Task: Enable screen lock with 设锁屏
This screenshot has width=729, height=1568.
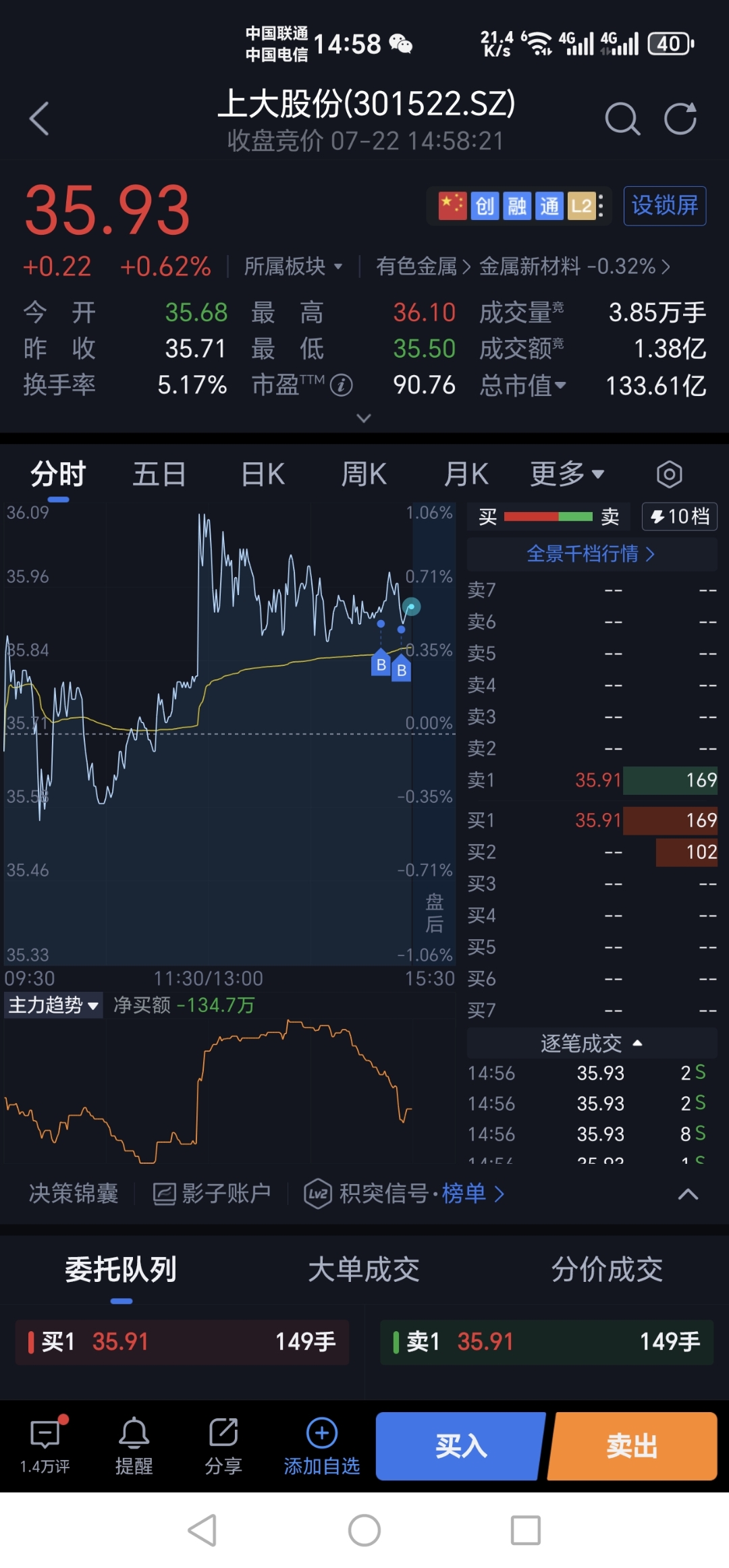Action: tap(664, 206)
